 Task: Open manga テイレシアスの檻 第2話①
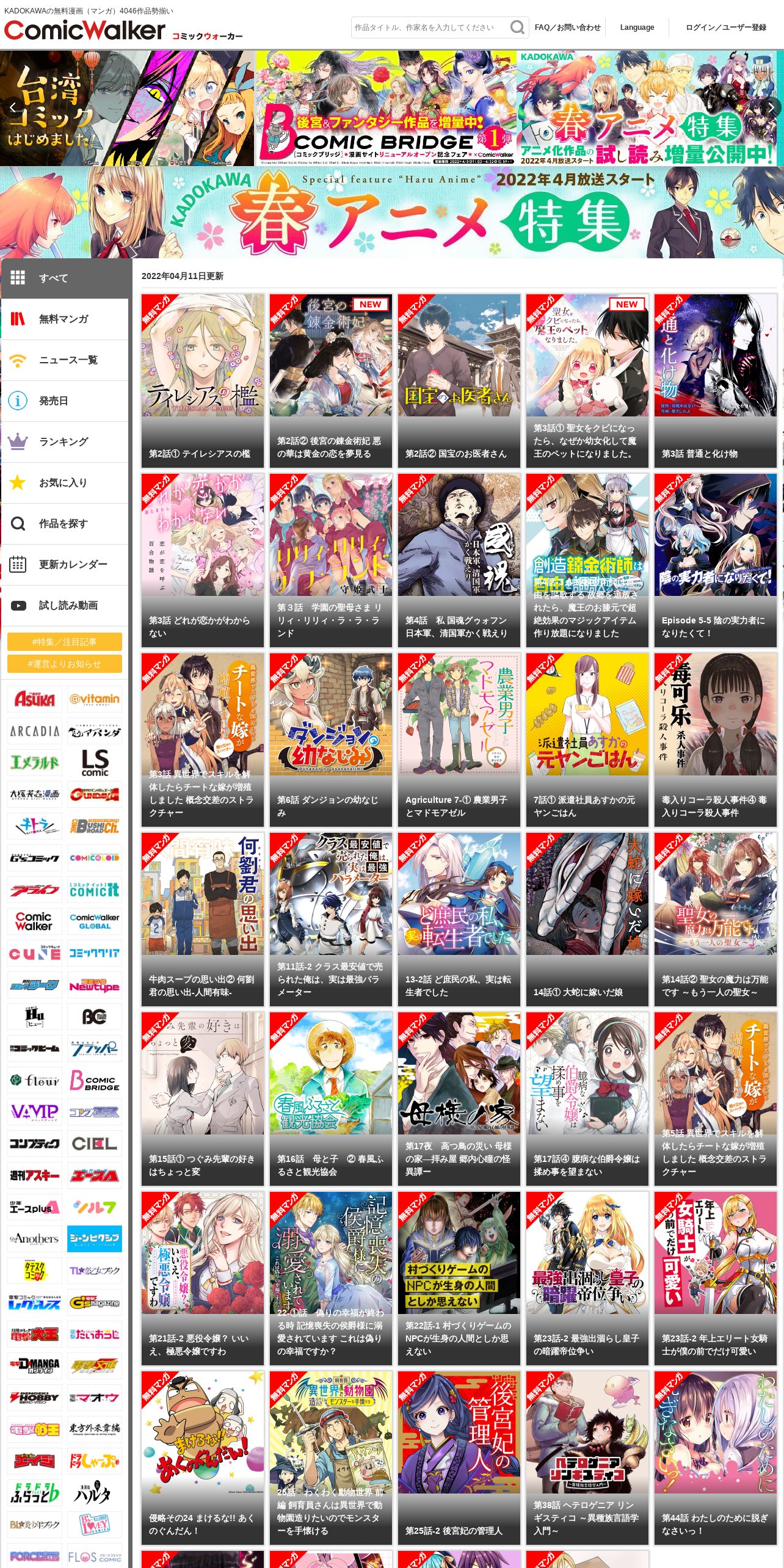point(203,381)
